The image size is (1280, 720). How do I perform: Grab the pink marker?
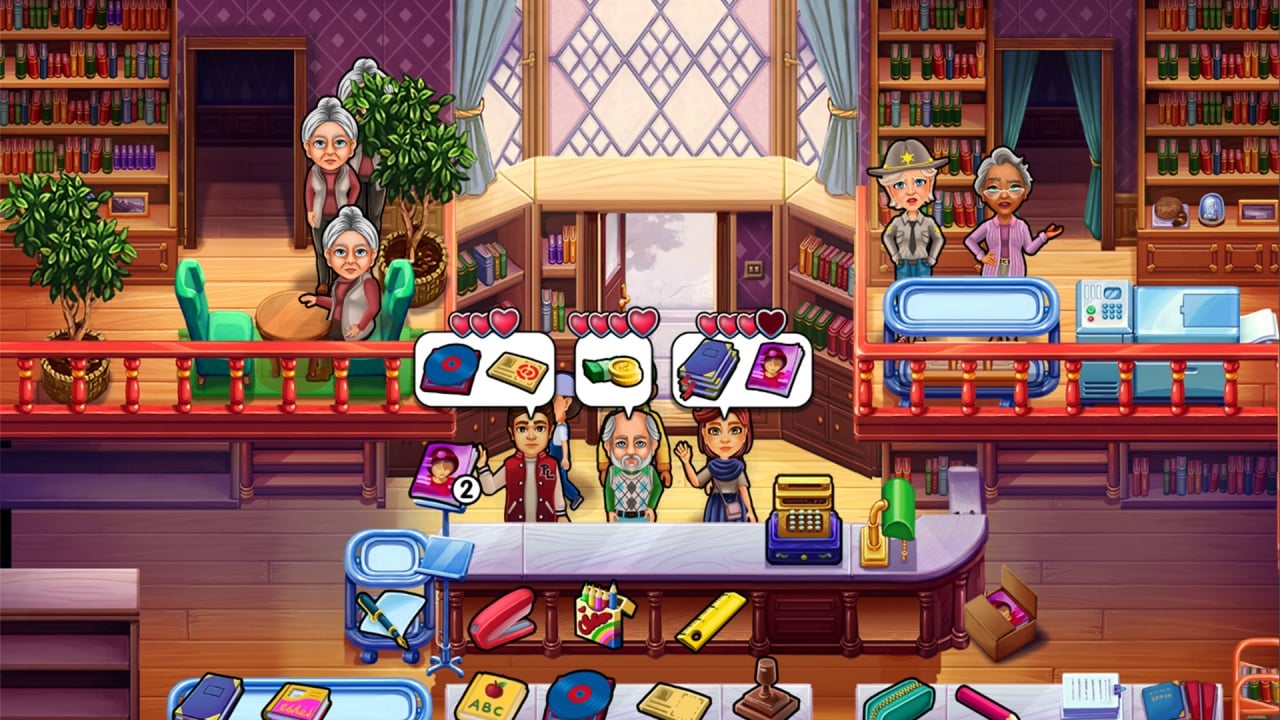pos(986,702)
